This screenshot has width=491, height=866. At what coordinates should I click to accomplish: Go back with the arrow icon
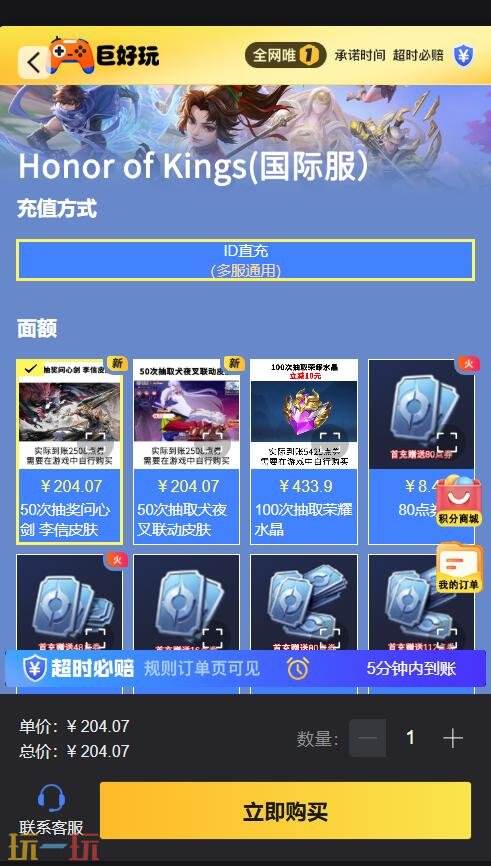(33, 62)
